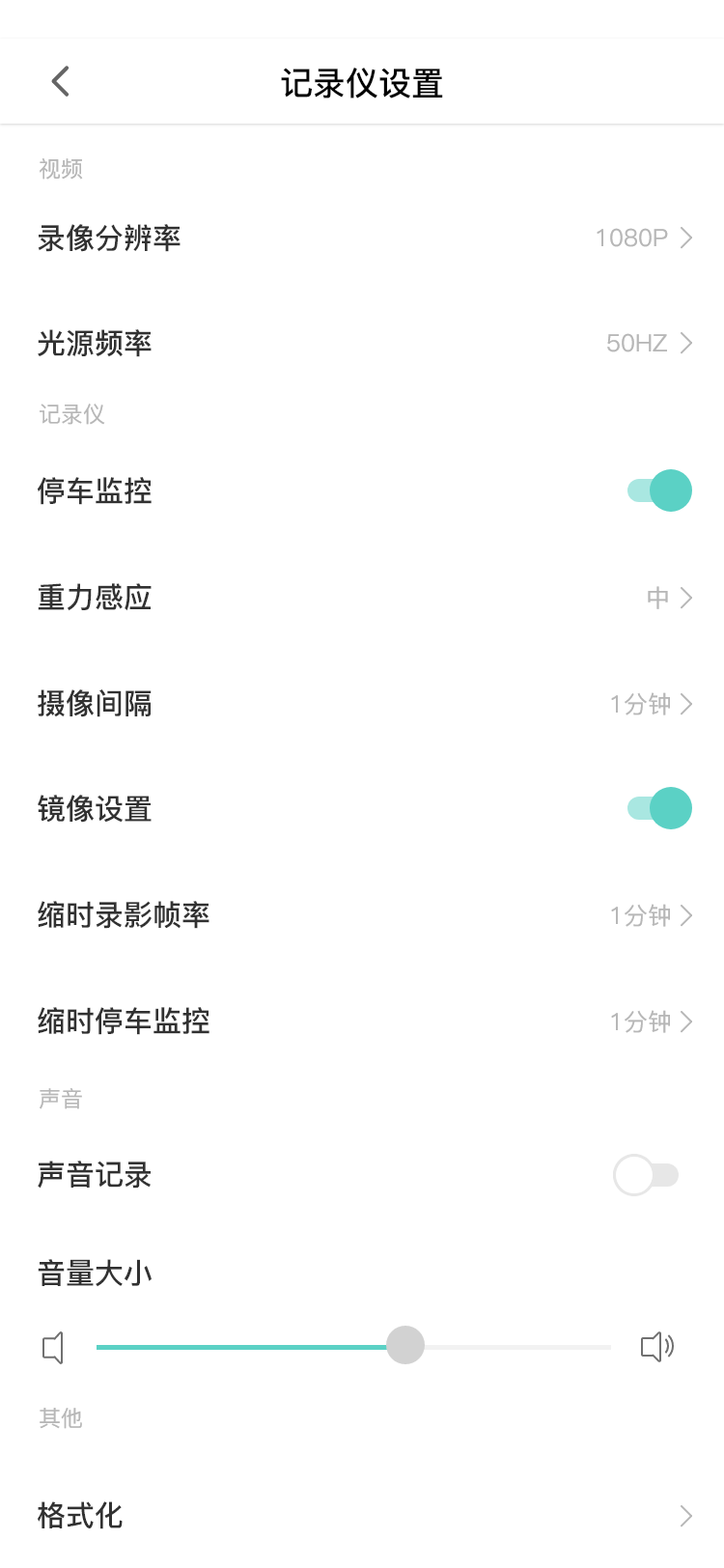This screenshot has width=724, height=1568.
Task: Turn off the 镜像设置 mirror toggle
Action: 659,807
